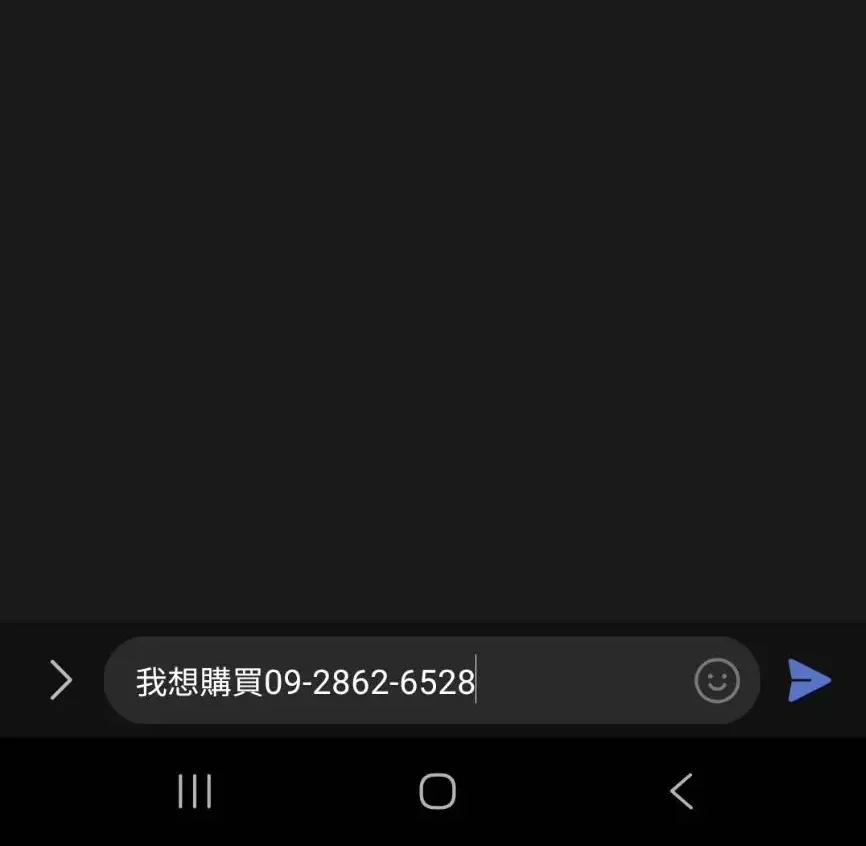This screenshot has height=846, width=866.
Task: Expand the attachment options chevron
Action: coord(61,681)
